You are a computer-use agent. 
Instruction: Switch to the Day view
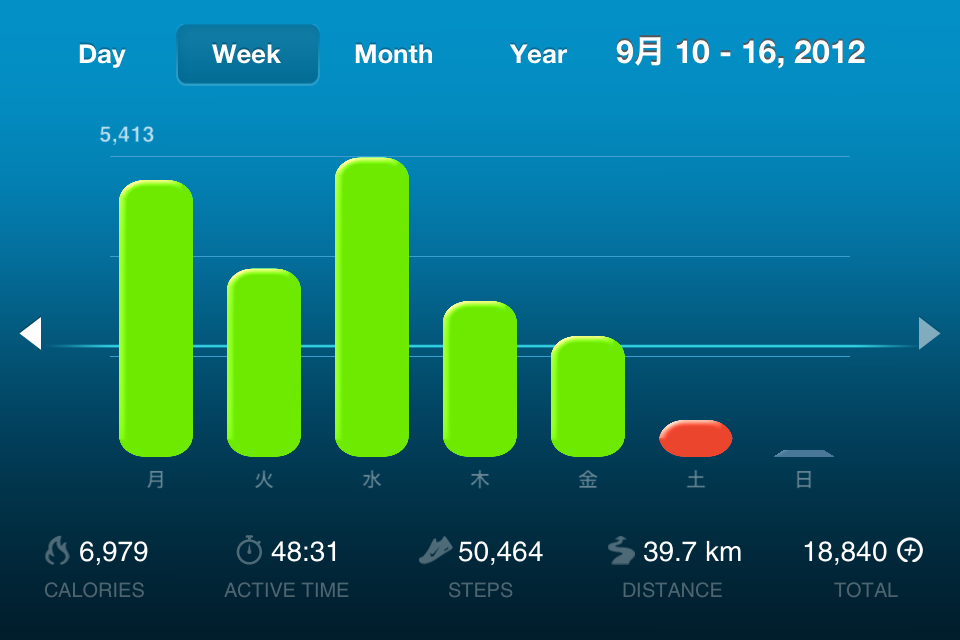[x=102, y=54]
